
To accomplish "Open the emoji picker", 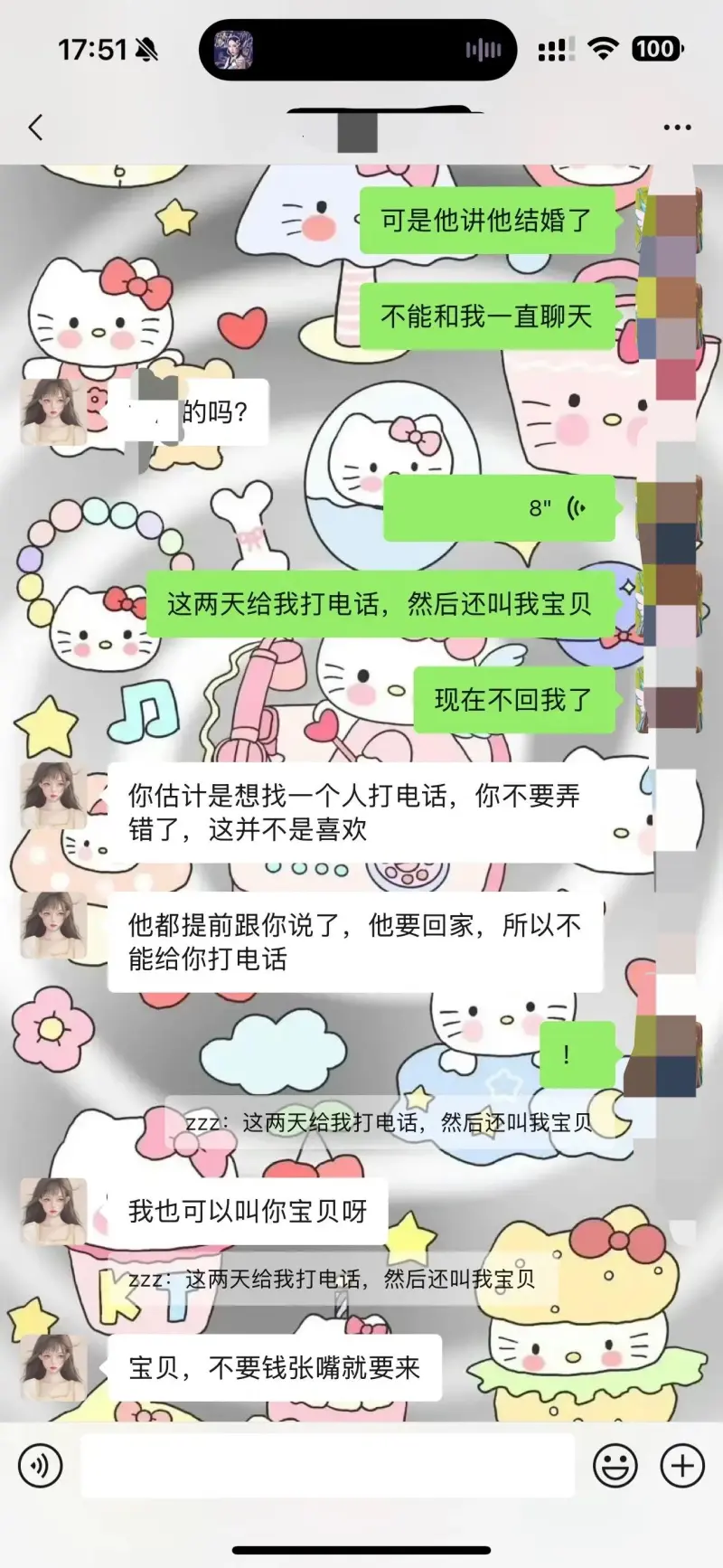I will (x=615, y=1466).
